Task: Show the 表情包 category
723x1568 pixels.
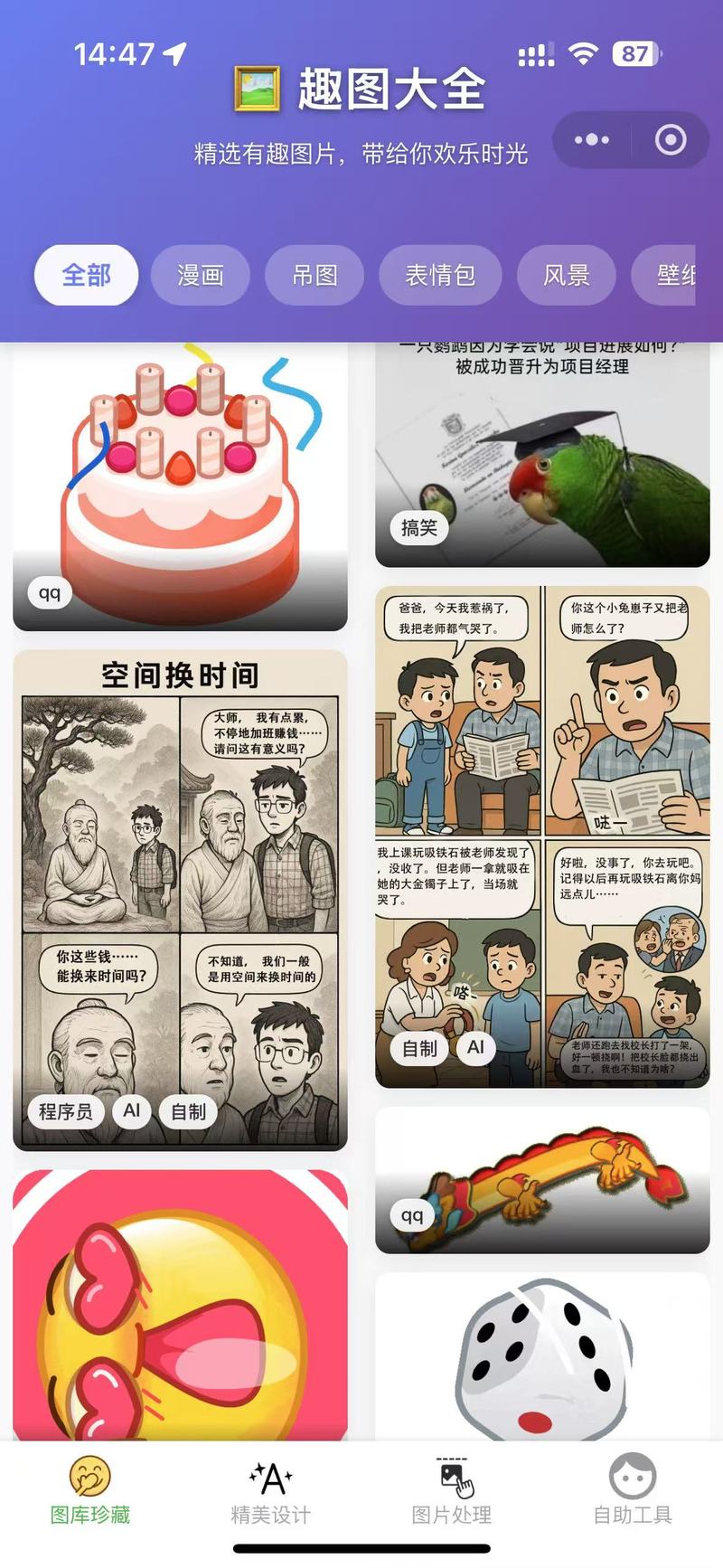Action: pos(440,275)
